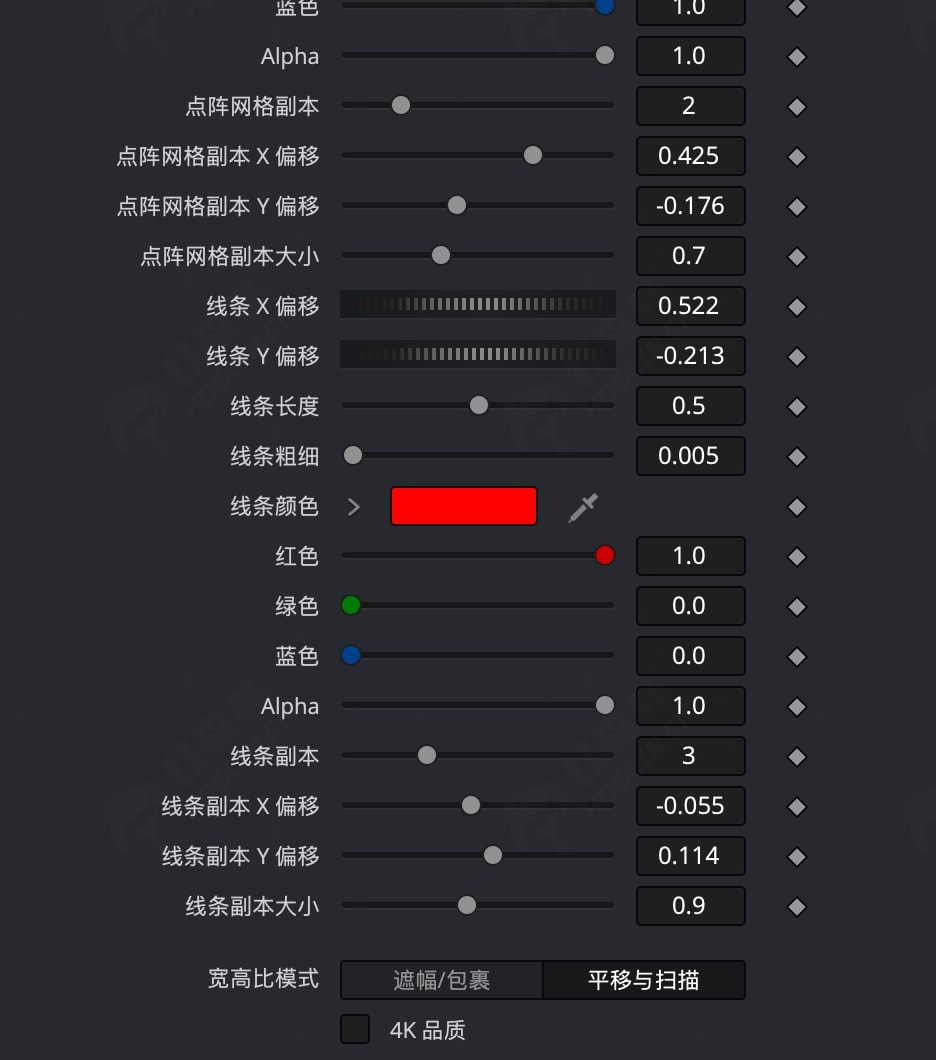This screenshot has height=1060, width=936.
Task: Tap the 绿色 slider under 线条颜色
Action: coord(478,605)
